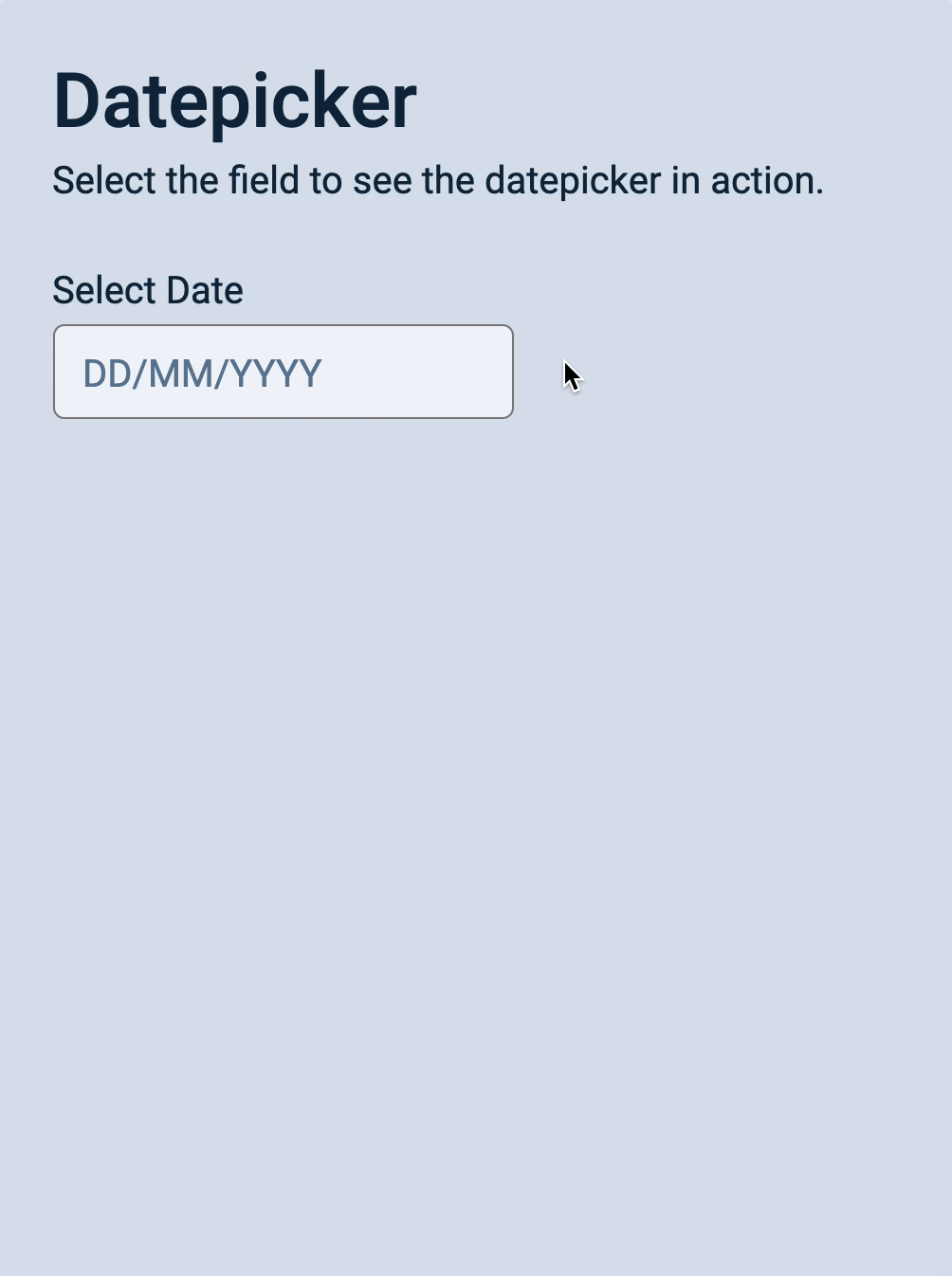Click the rounded border of the input
The width and height of the screenshot is (952, 1276).
coord(284,325)
